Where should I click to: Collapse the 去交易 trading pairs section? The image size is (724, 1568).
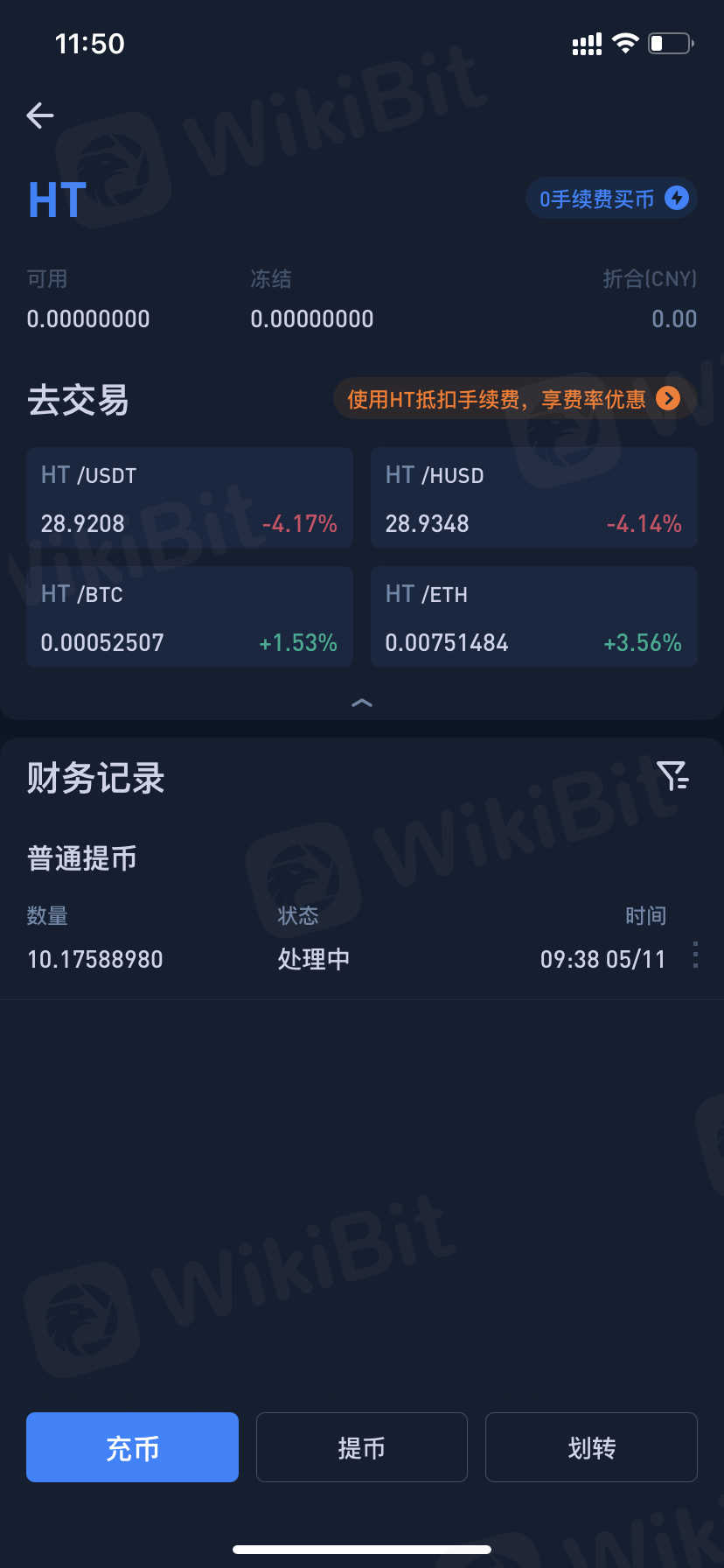coord(362,703)
